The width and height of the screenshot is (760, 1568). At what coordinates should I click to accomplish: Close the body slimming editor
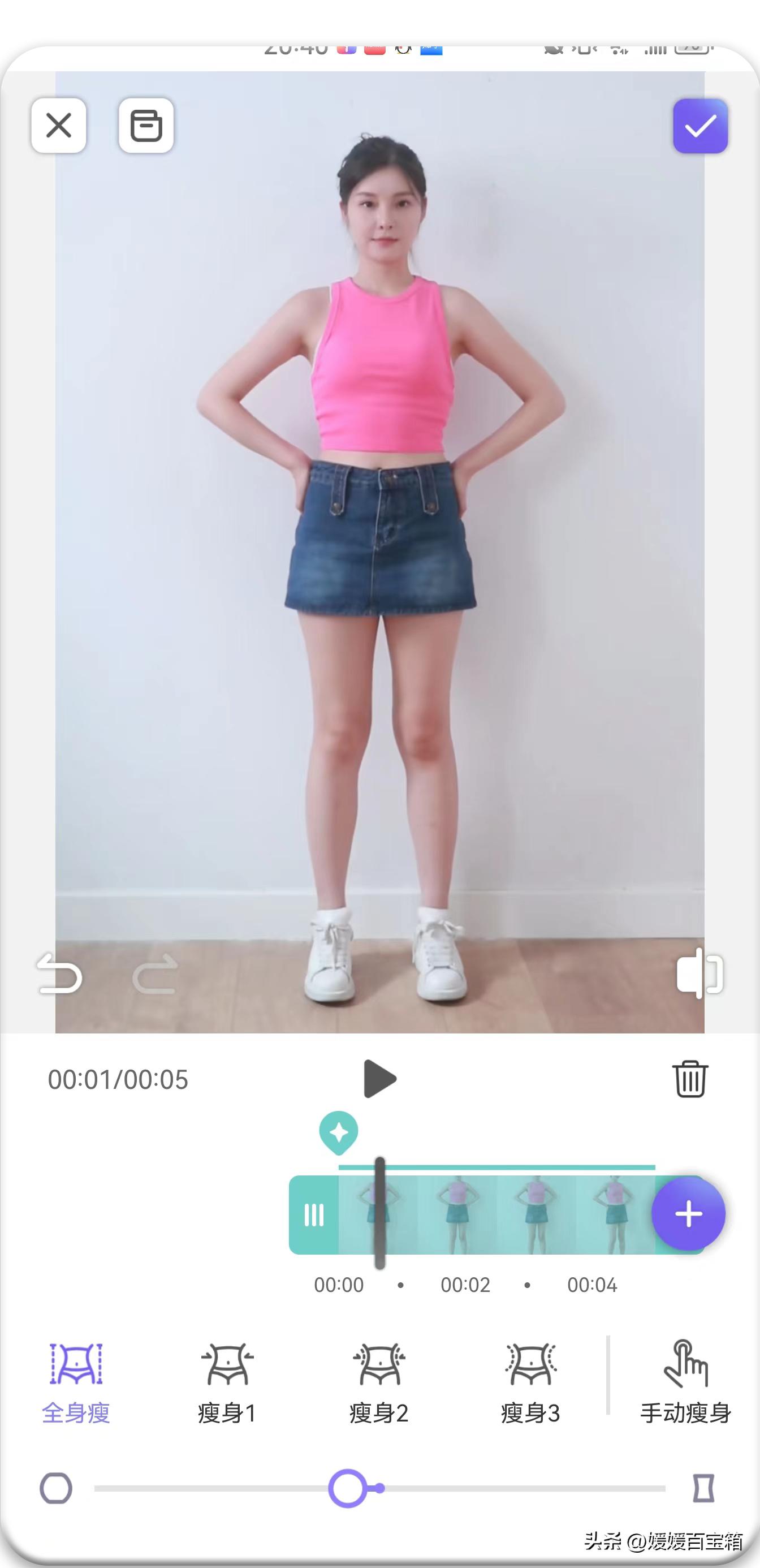tap(59, 126)
